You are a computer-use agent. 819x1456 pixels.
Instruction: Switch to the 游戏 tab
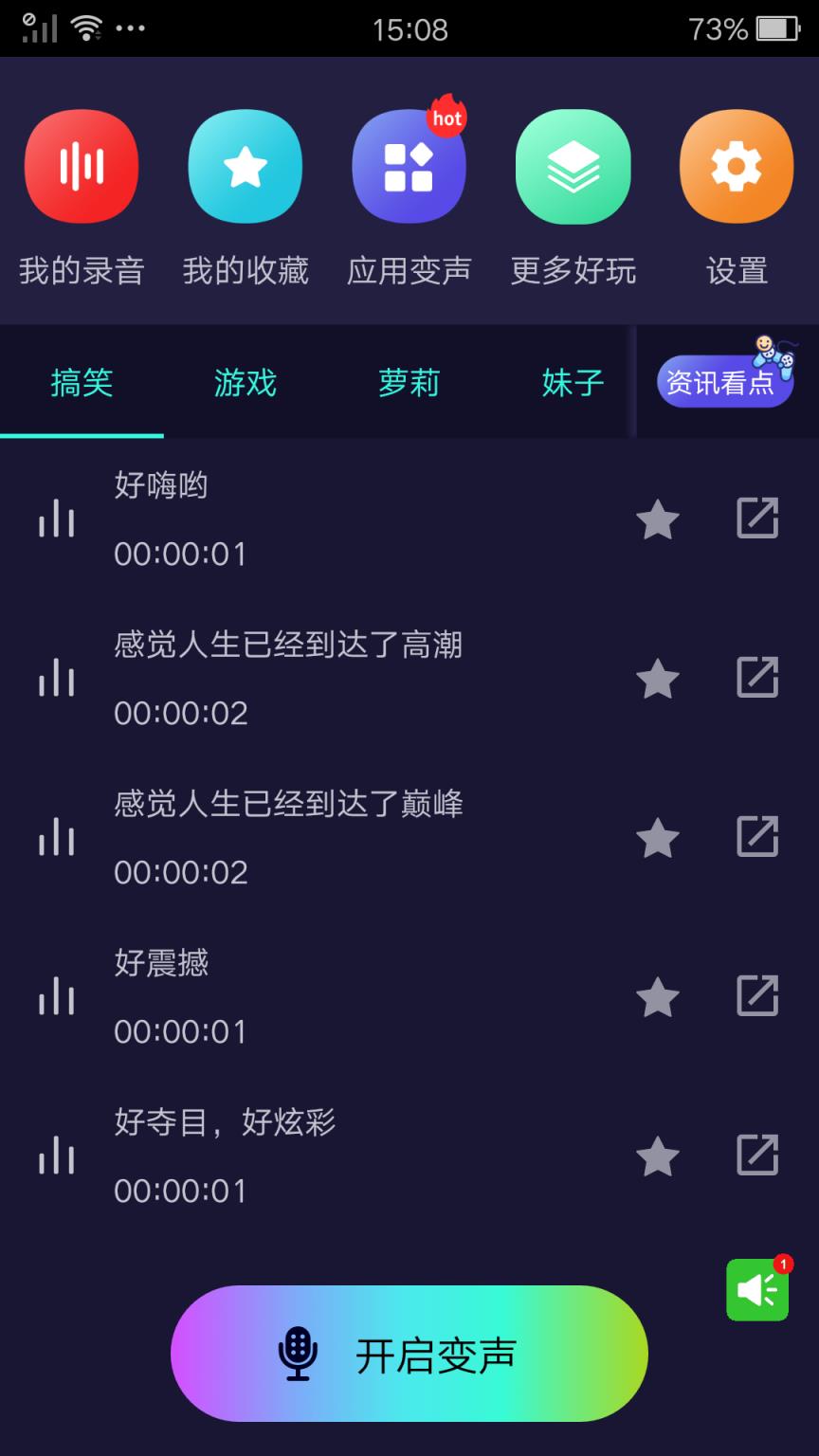tap(245, 383)
